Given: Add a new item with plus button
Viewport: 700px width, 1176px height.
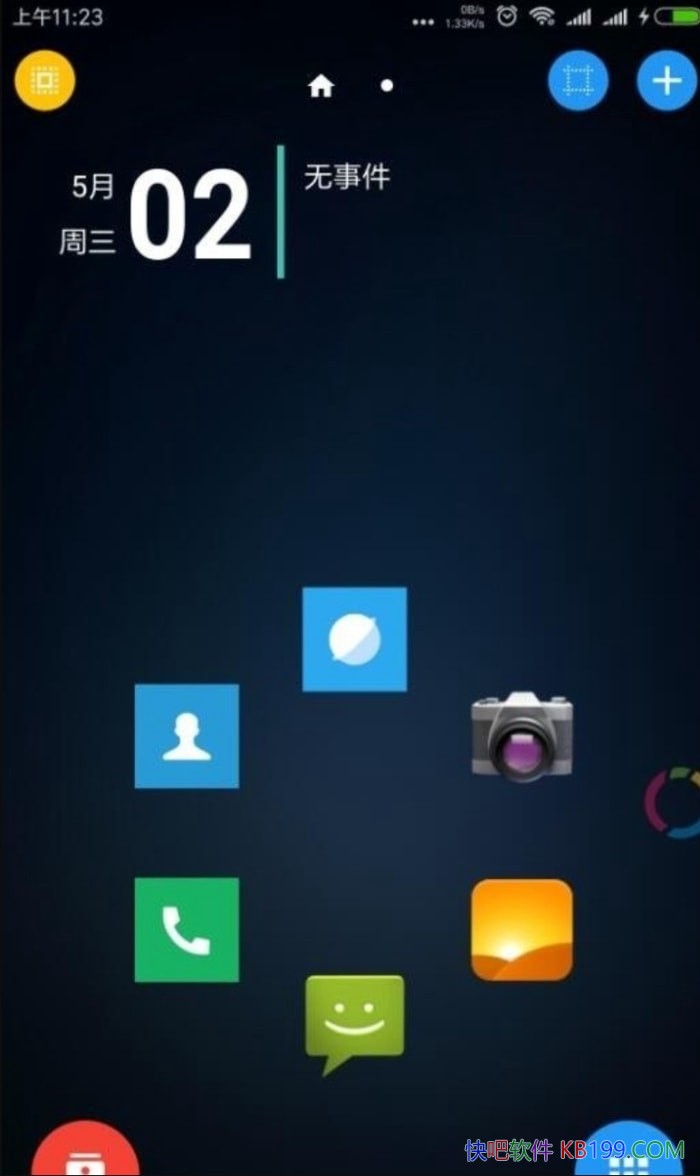Looking at the screenshot, I should pos(666,81).
